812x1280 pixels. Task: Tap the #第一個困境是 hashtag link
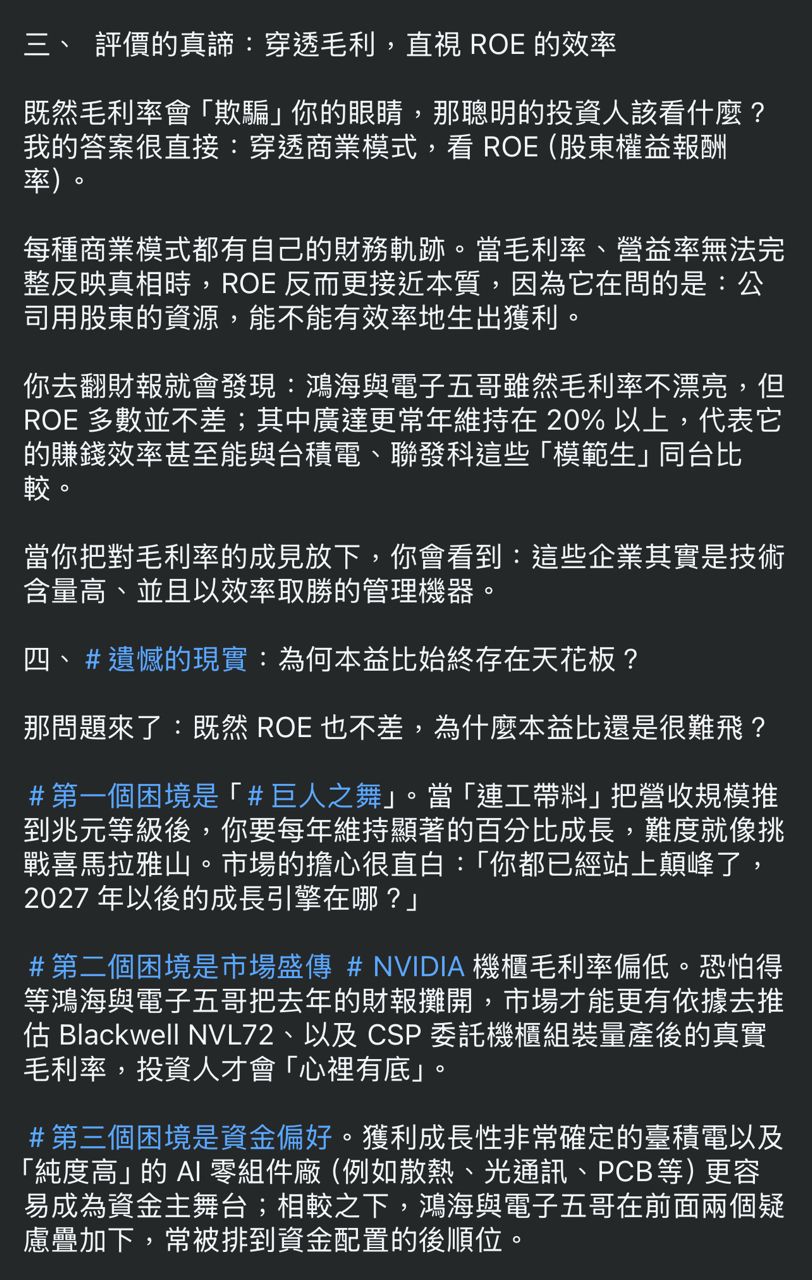(123, 796)
